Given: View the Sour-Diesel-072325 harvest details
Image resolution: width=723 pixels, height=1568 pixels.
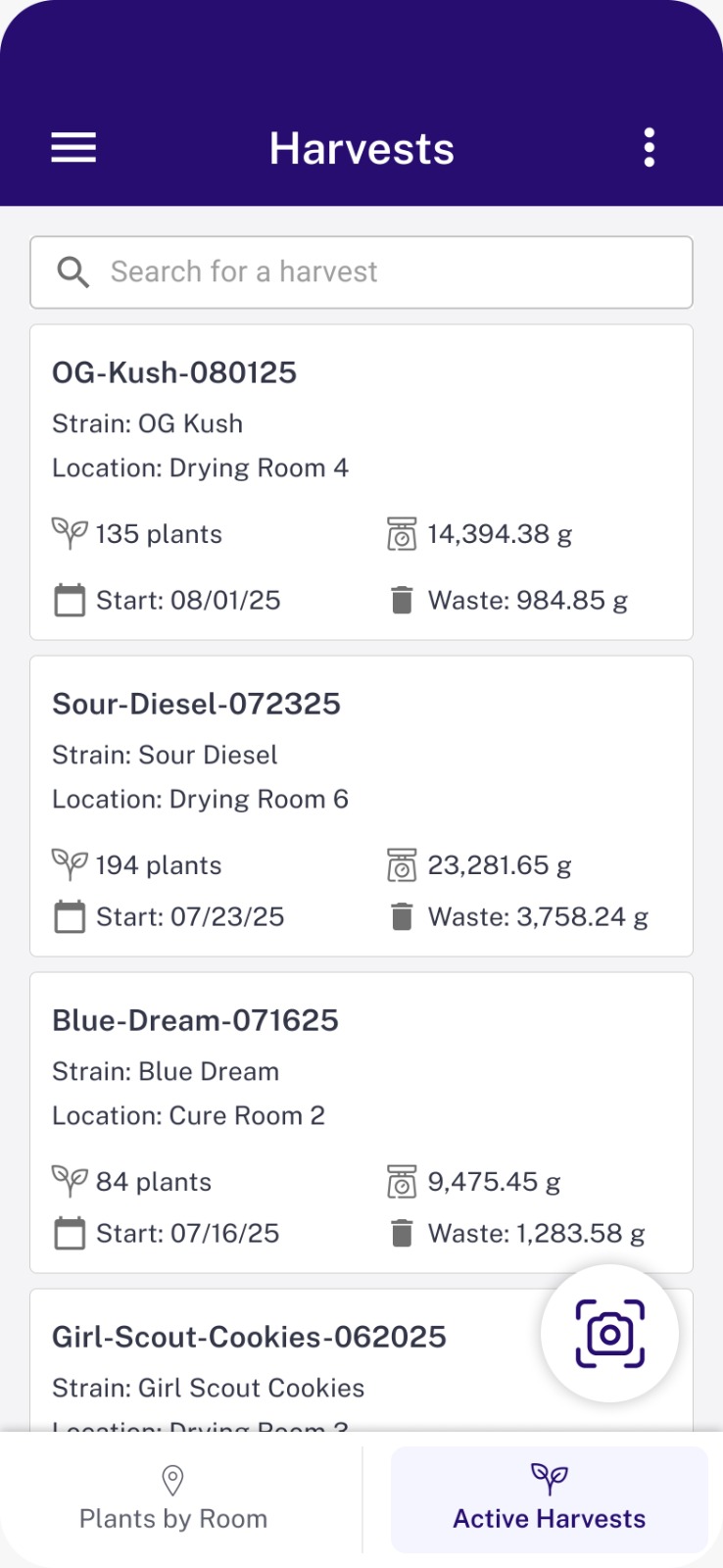Looking at the screenshot, I should click(x=361, y=806).
